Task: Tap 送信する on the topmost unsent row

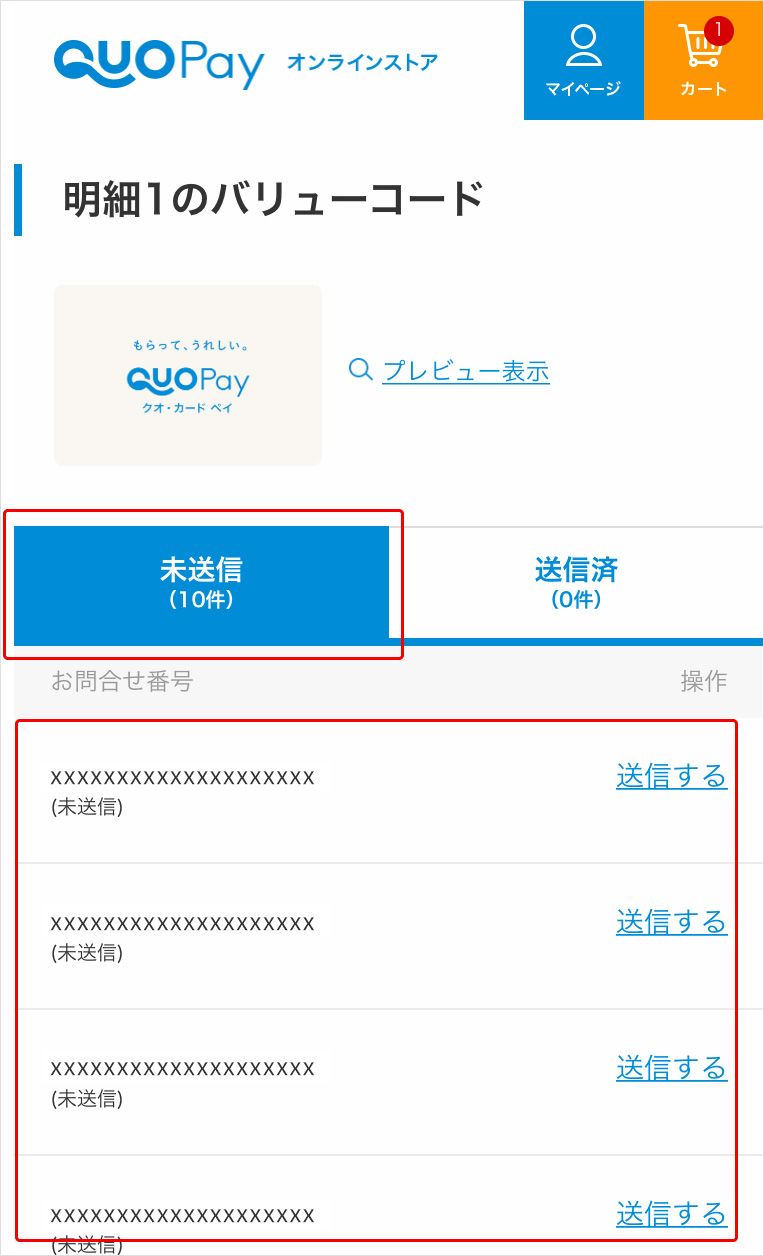Action: coord(671,776)
